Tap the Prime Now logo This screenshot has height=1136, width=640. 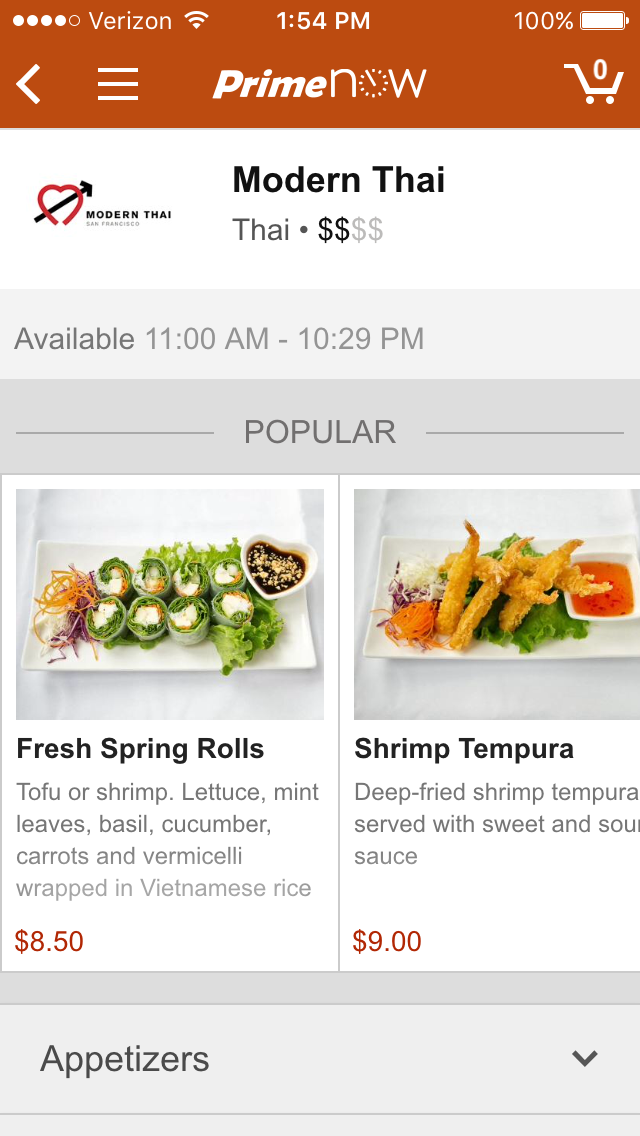click(319, 84)
